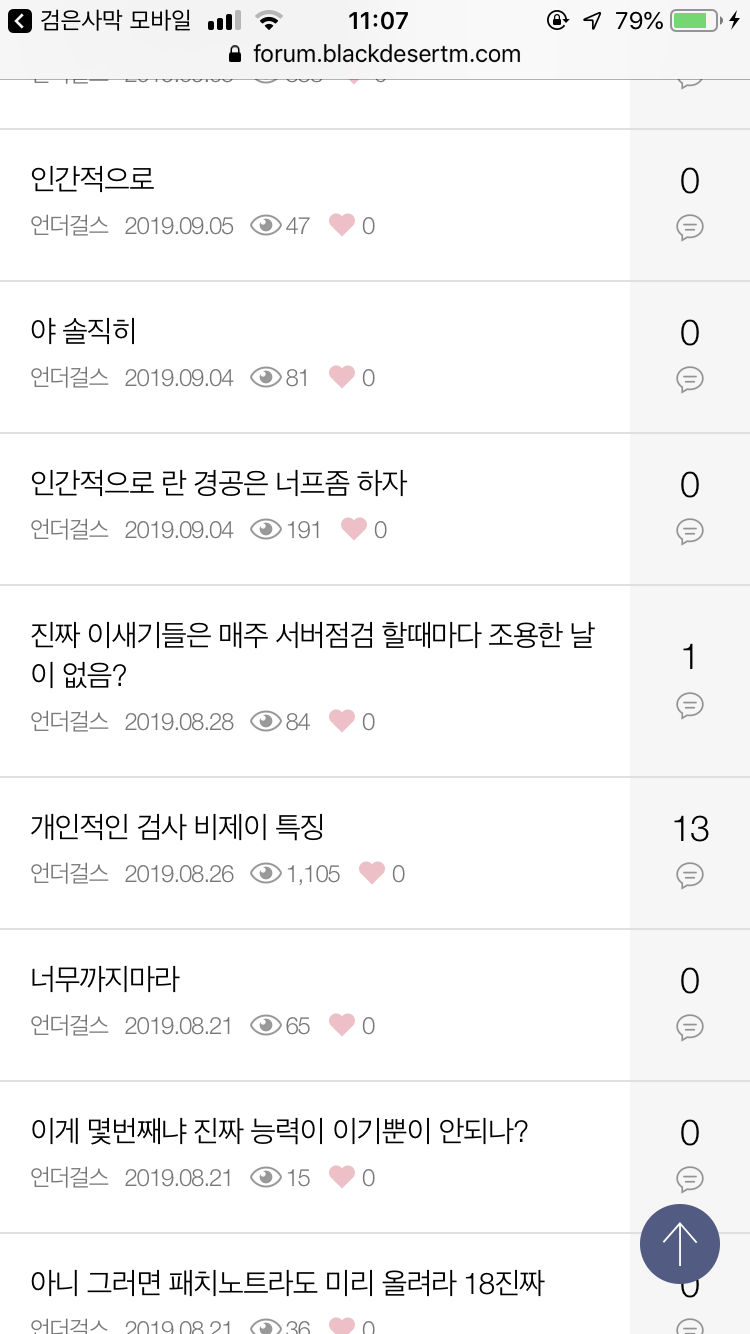Jump back to the top with the arrow button
The width and height of the screenshot is (750, 1334).
680,1244
